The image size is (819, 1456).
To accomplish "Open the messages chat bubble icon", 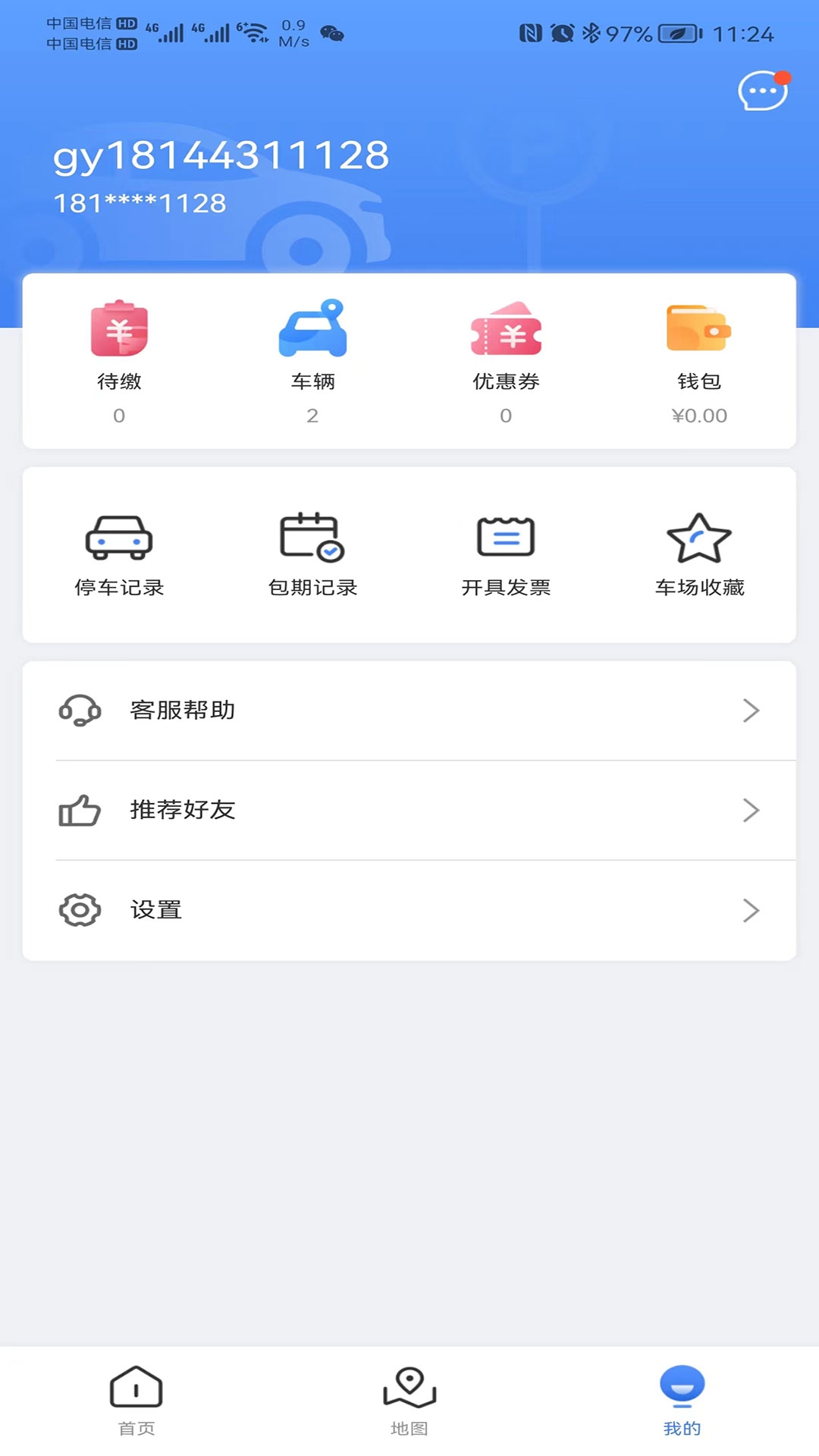I will click(764, 91).
